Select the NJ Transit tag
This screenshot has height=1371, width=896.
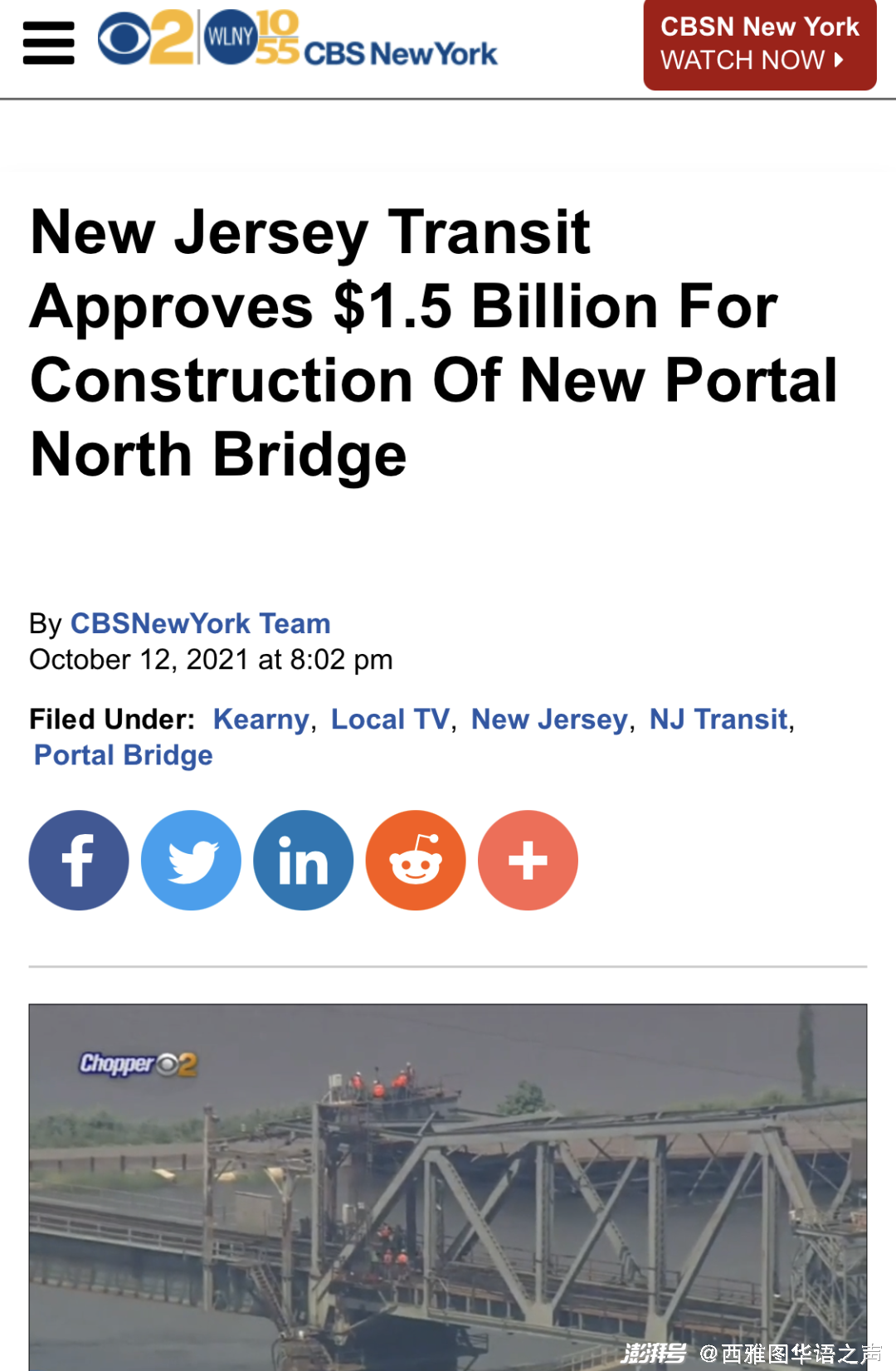tap(718, 720)
